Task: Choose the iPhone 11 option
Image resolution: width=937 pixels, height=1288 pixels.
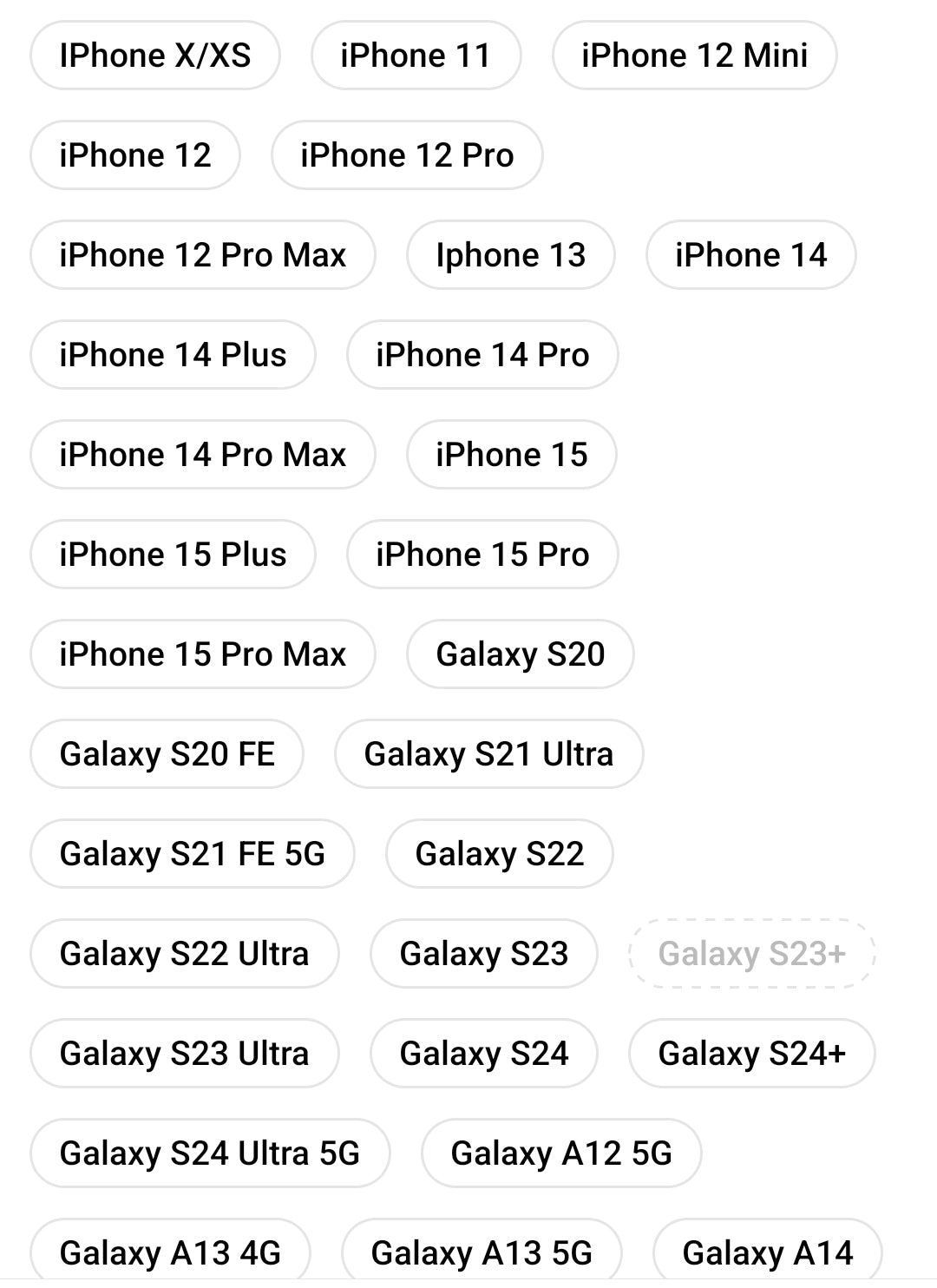Action: [x=416, y=56]
